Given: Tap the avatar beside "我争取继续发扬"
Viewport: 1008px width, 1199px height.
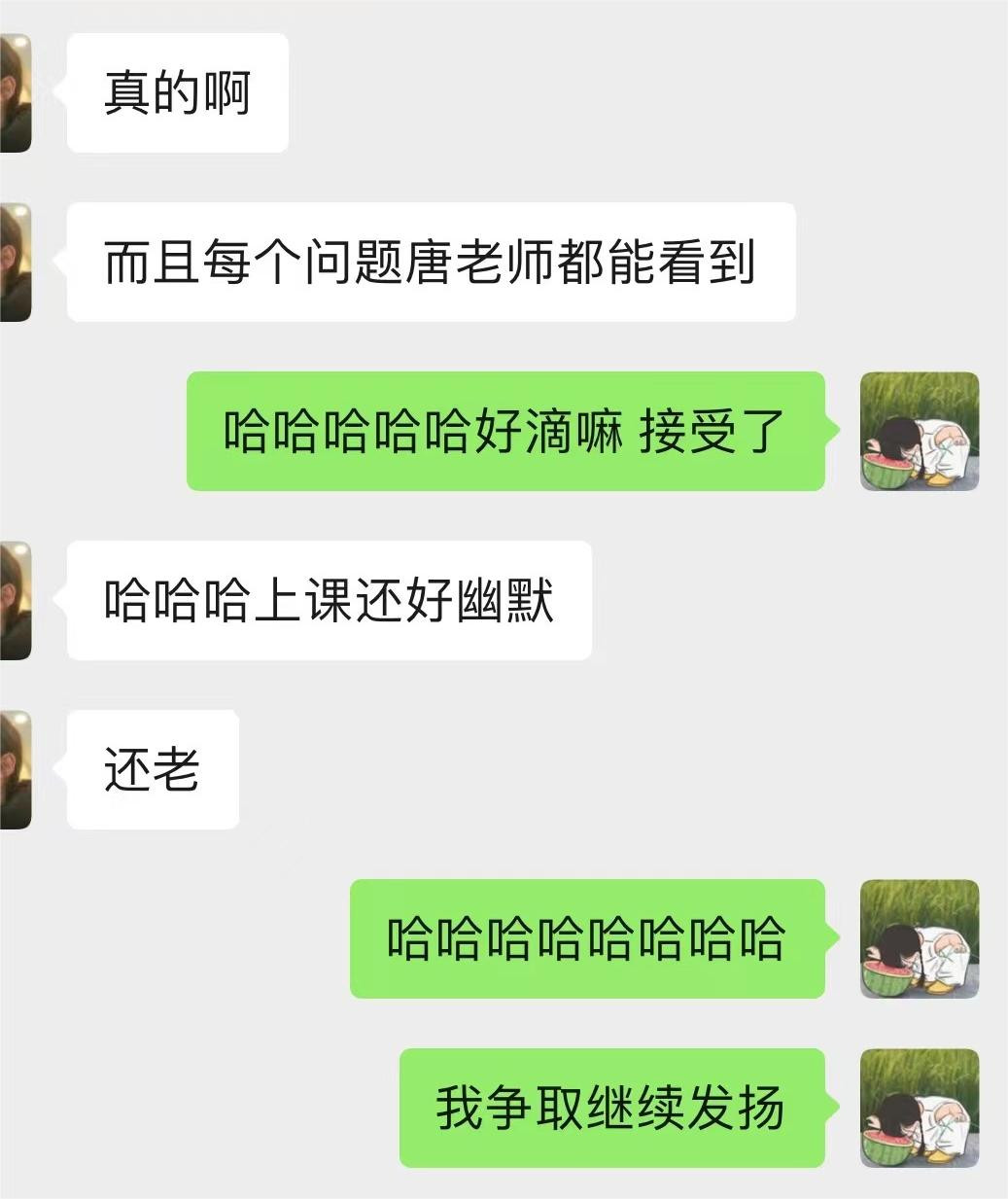Looking at the screenshot, I should [x=920, y=1108].
